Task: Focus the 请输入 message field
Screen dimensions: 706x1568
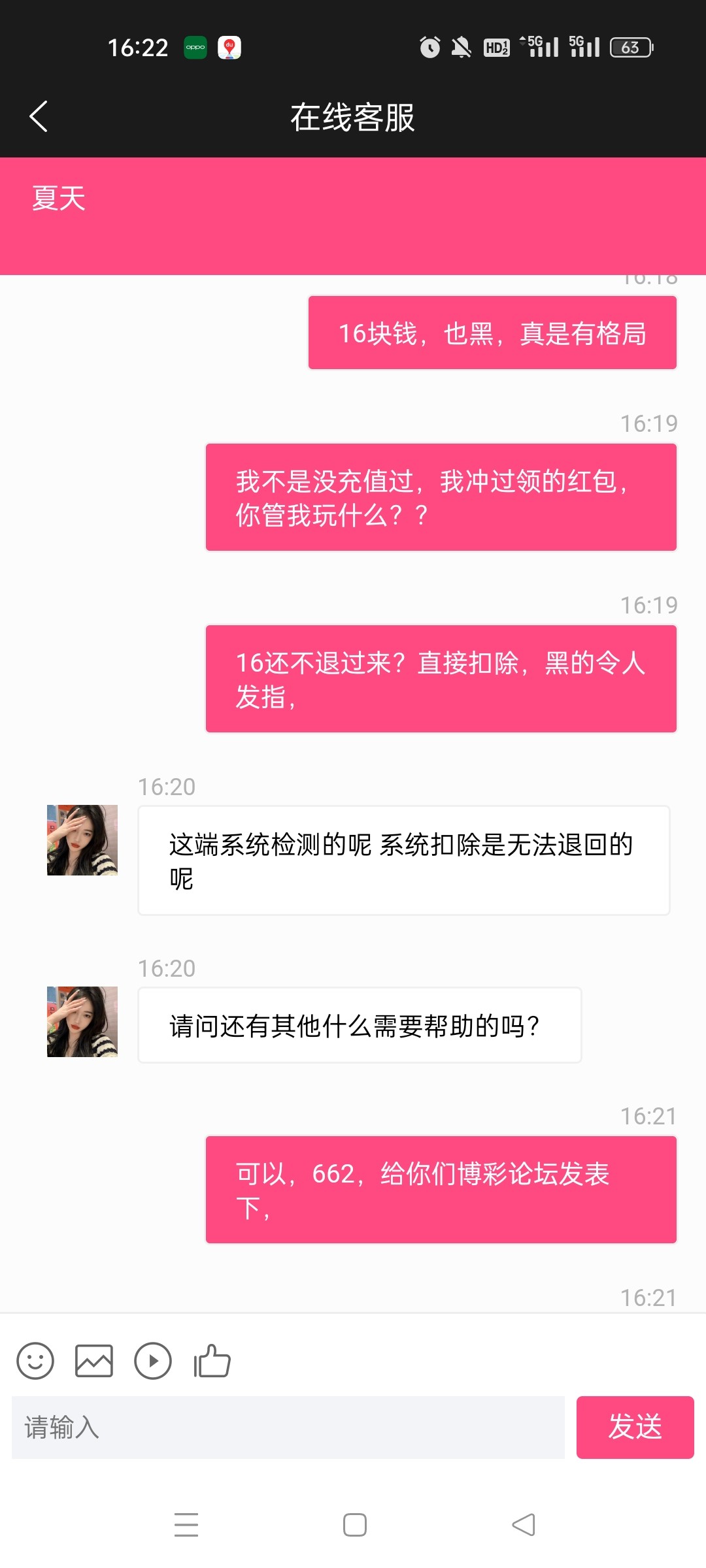Action: (x=288, y=1428)
